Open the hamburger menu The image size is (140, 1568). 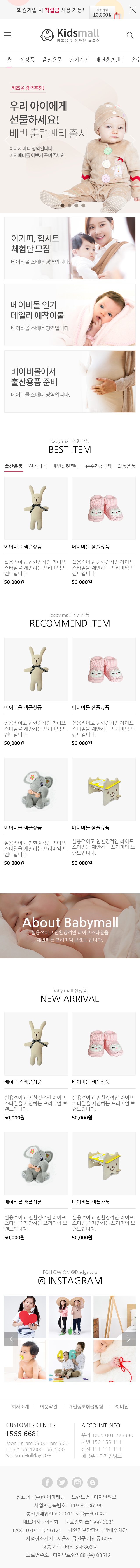click(x=7, y=35)
